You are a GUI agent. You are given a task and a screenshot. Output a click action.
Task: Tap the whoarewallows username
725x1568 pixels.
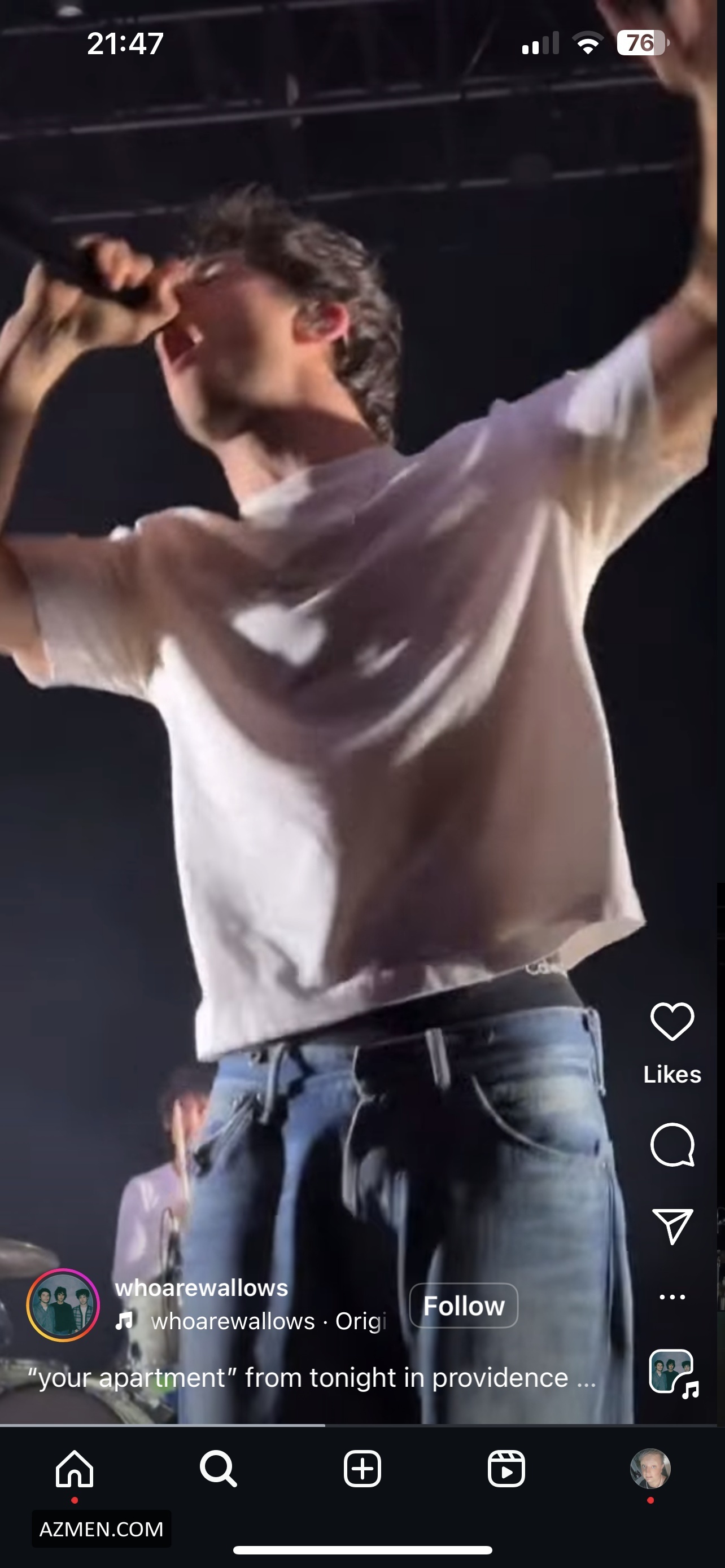coord(202,1288)
